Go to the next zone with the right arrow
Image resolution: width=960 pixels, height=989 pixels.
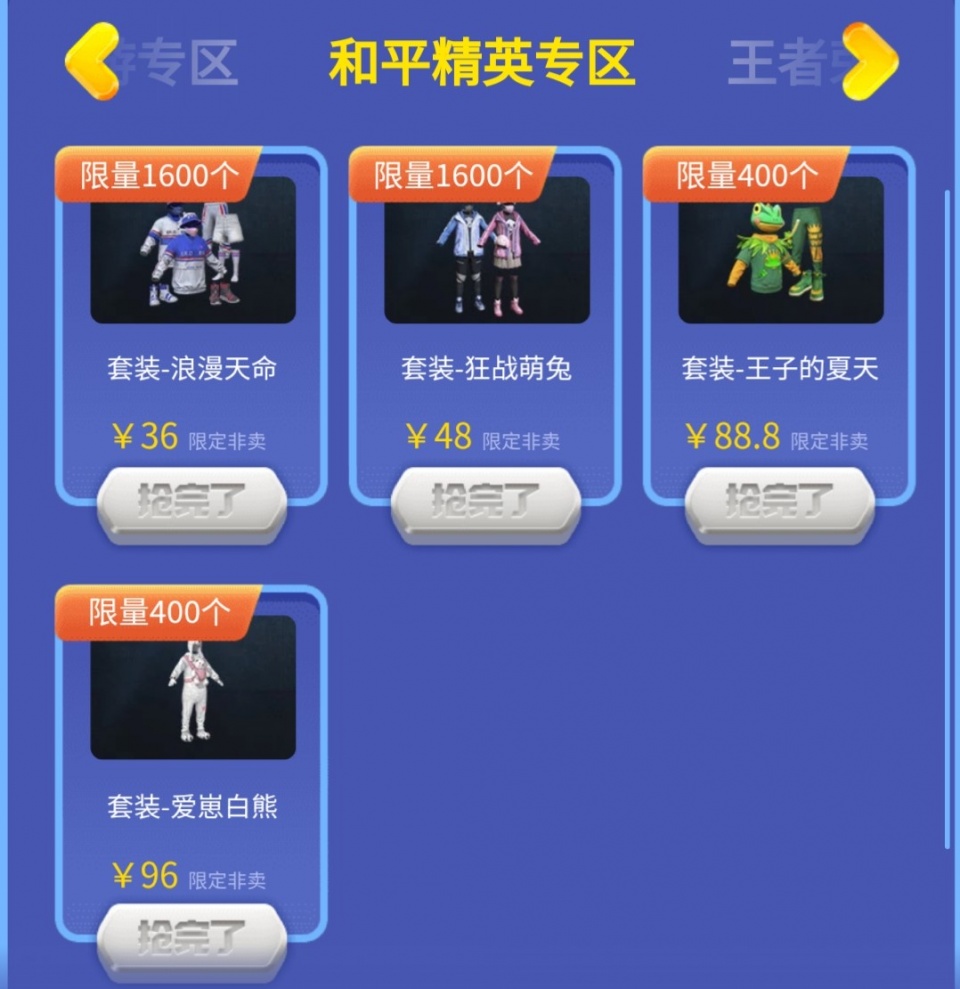click(869, 62)
